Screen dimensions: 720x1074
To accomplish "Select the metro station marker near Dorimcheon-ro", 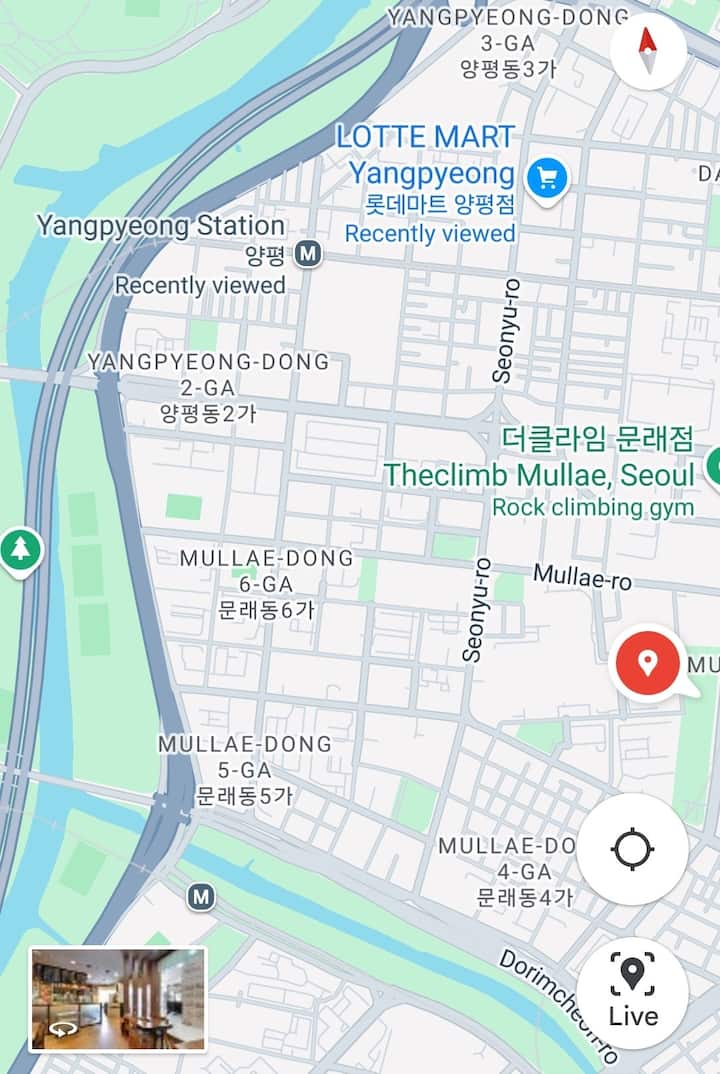I will [x=202, y=897].
